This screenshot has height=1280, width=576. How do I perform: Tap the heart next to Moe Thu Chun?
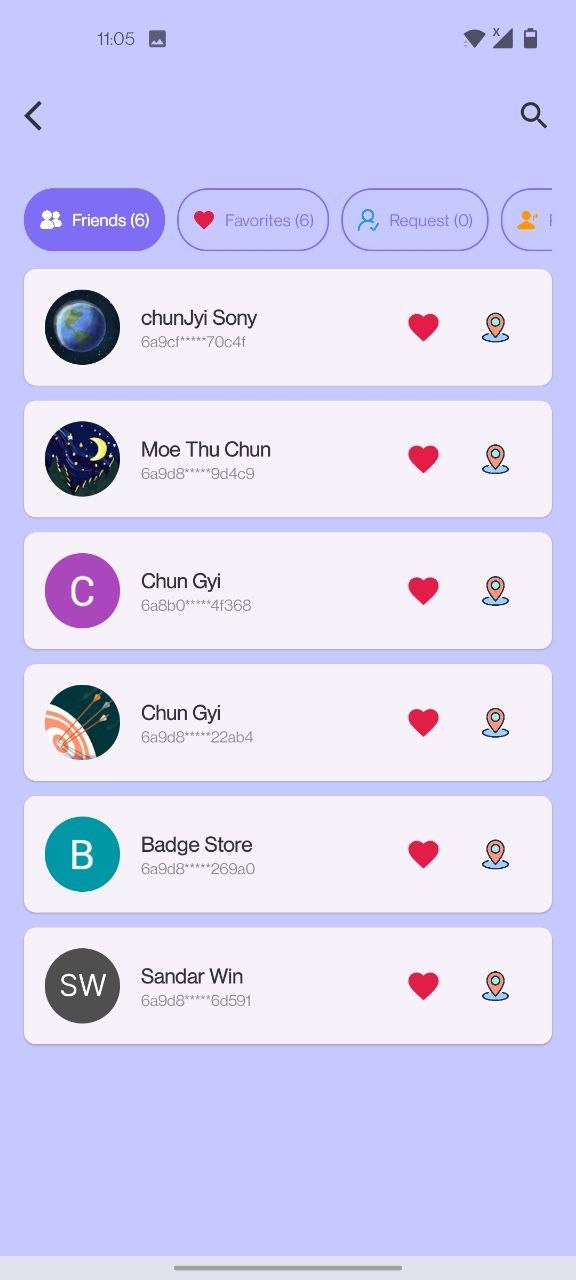coord(423,459)
